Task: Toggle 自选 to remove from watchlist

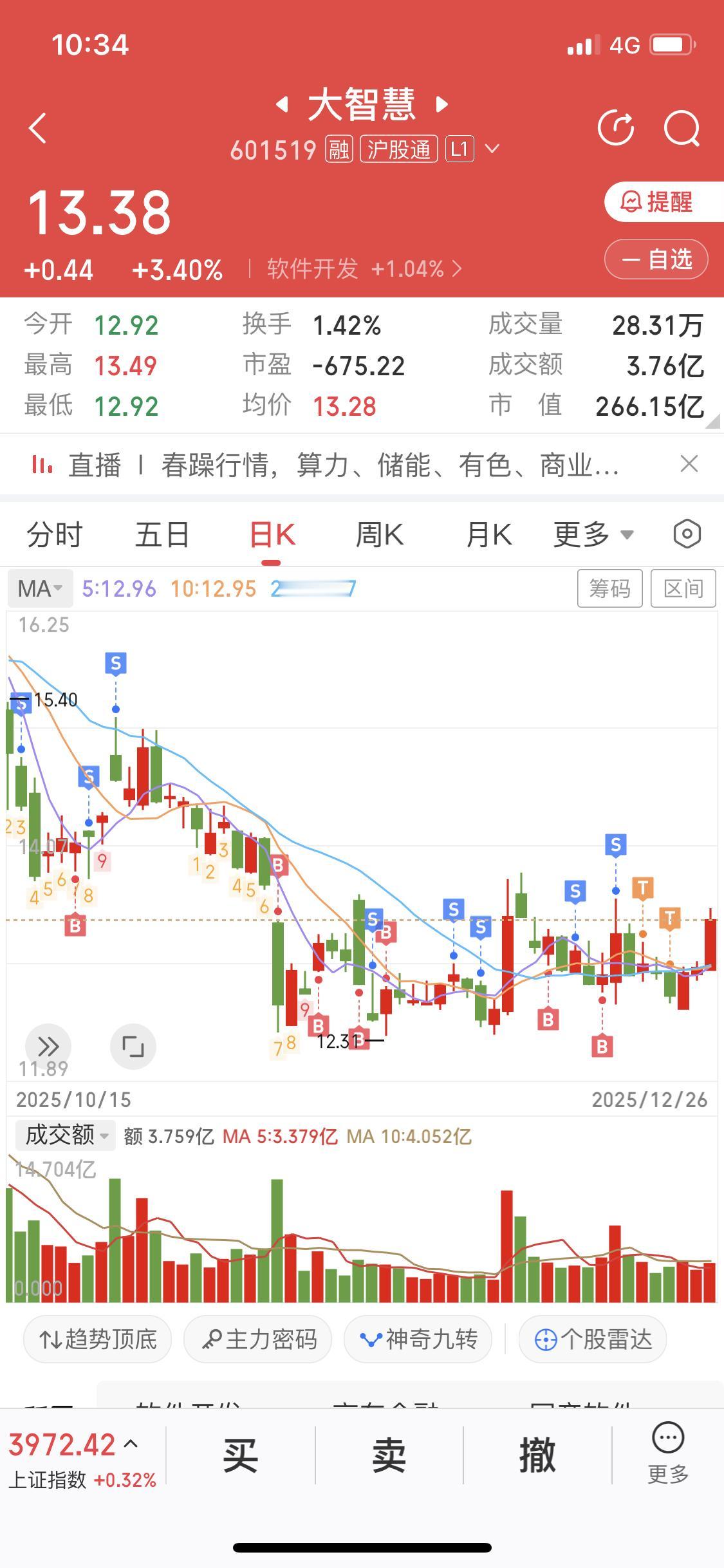Action: (656, 259)
